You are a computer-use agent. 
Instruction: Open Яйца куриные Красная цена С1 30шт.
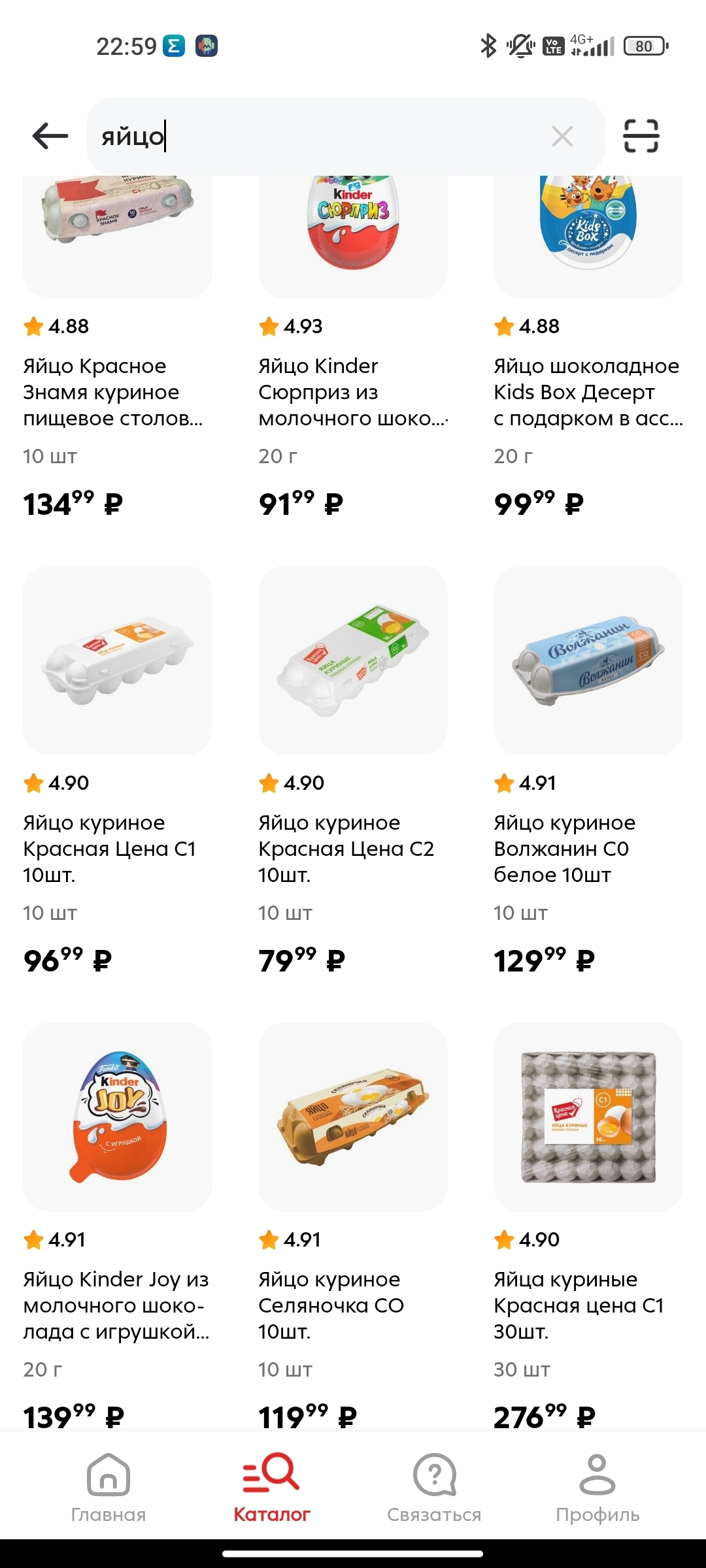click(588, 1117)
